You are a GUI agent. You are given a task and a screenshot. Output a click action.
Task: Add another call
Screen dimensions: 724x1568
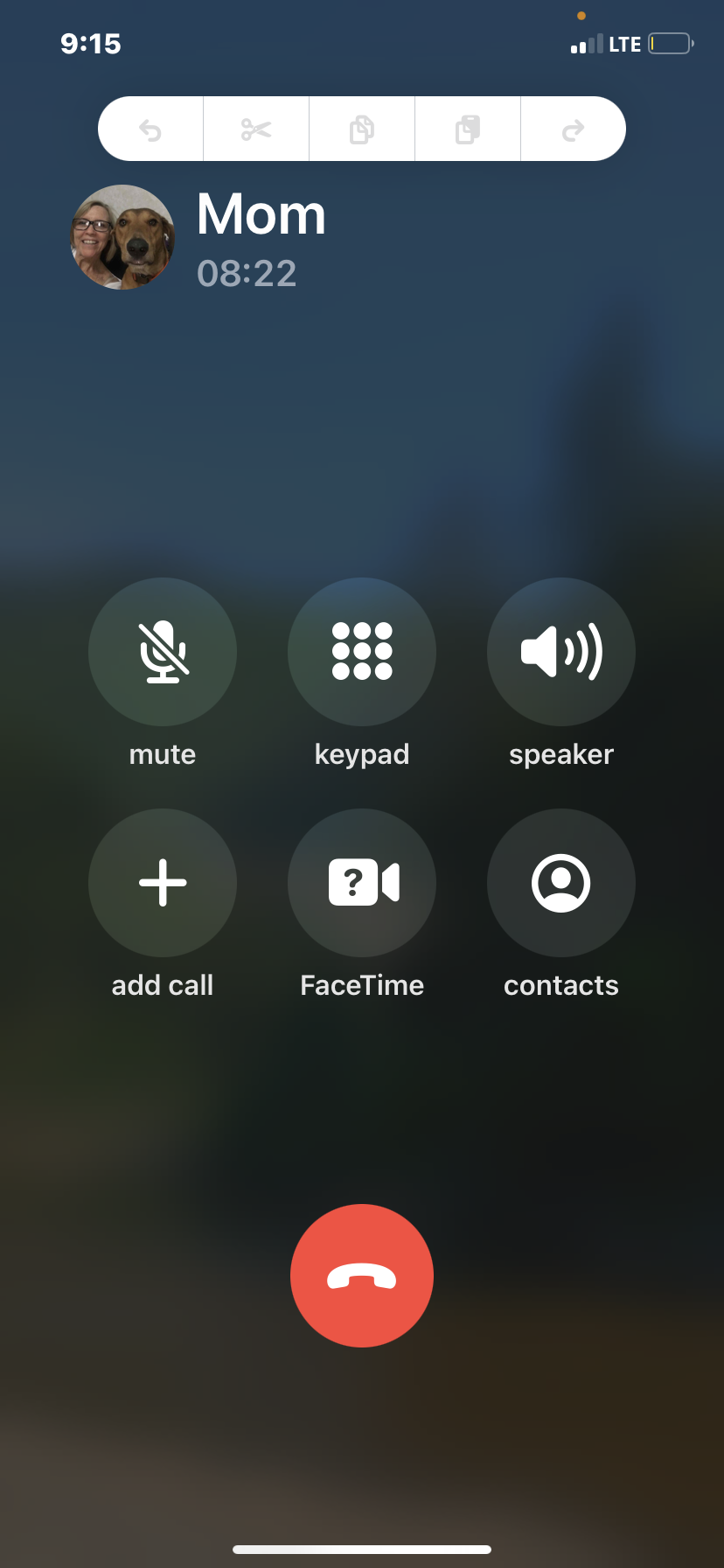pos(163,883)
